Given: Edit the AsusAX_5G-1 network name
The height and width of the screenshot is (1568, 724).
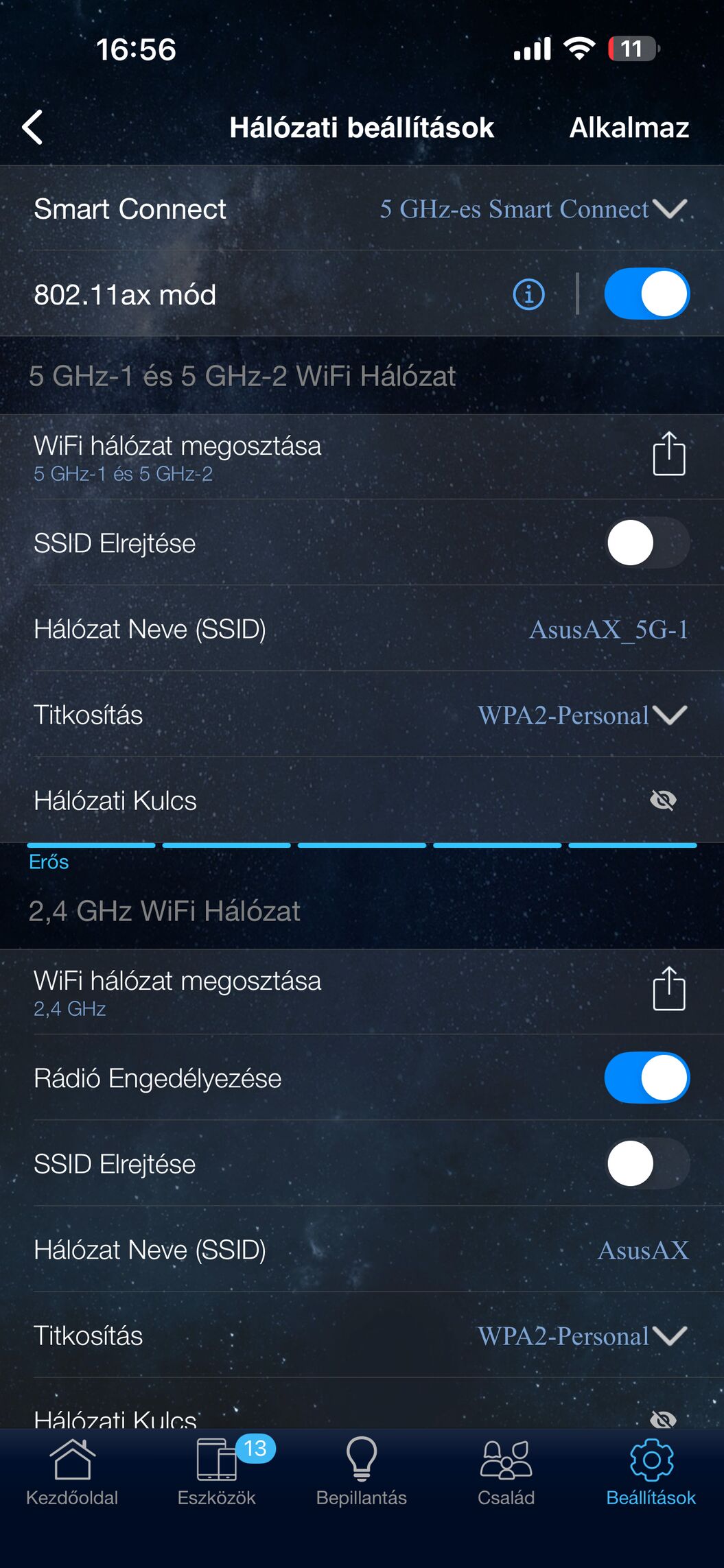Looking at the screenshot, I should (x=608, y=629).
